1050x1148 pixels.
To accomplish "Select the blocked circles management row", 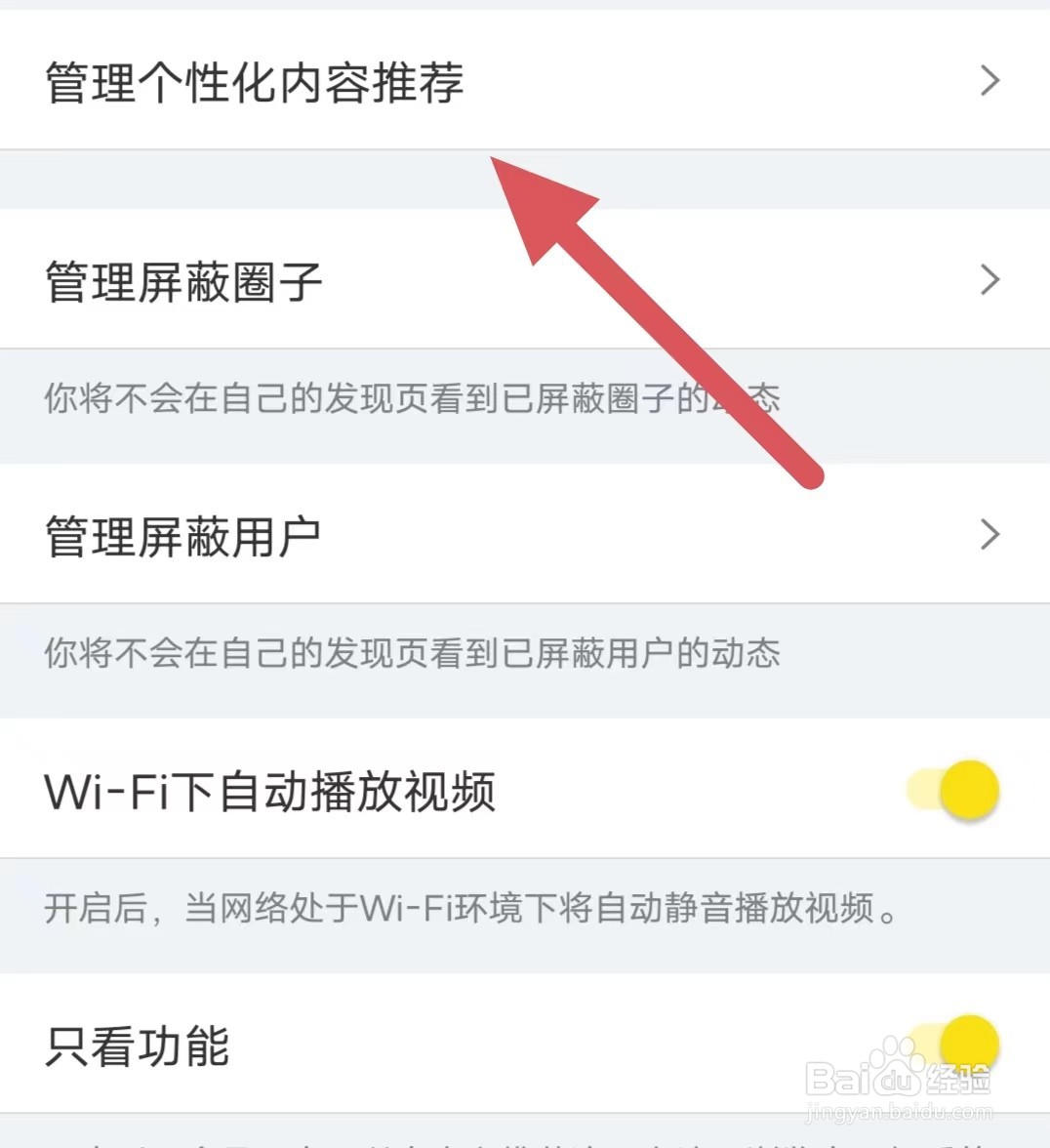I will click(185, 280).
